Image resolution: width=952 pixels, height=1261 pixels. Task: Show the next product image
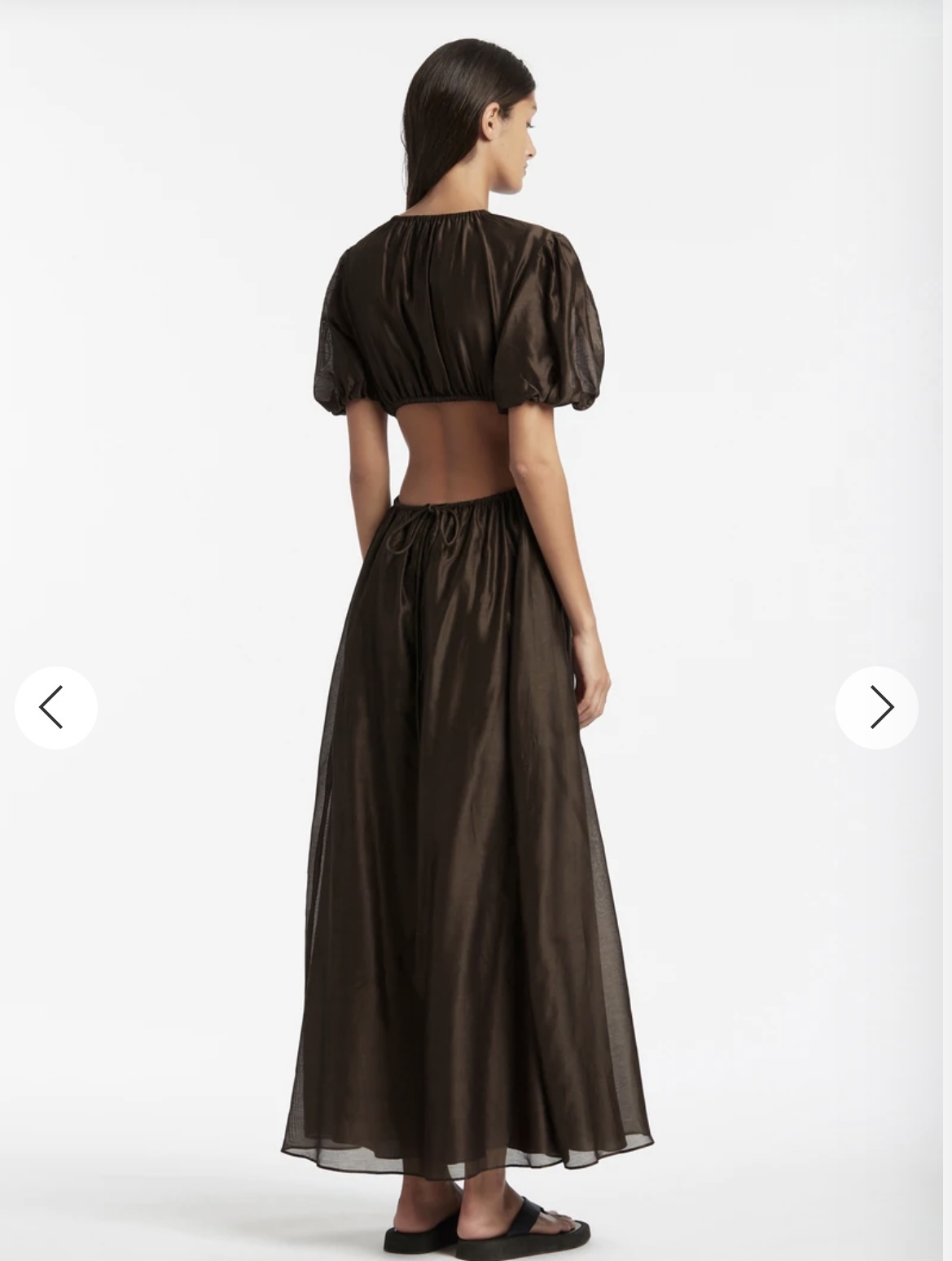876,707
